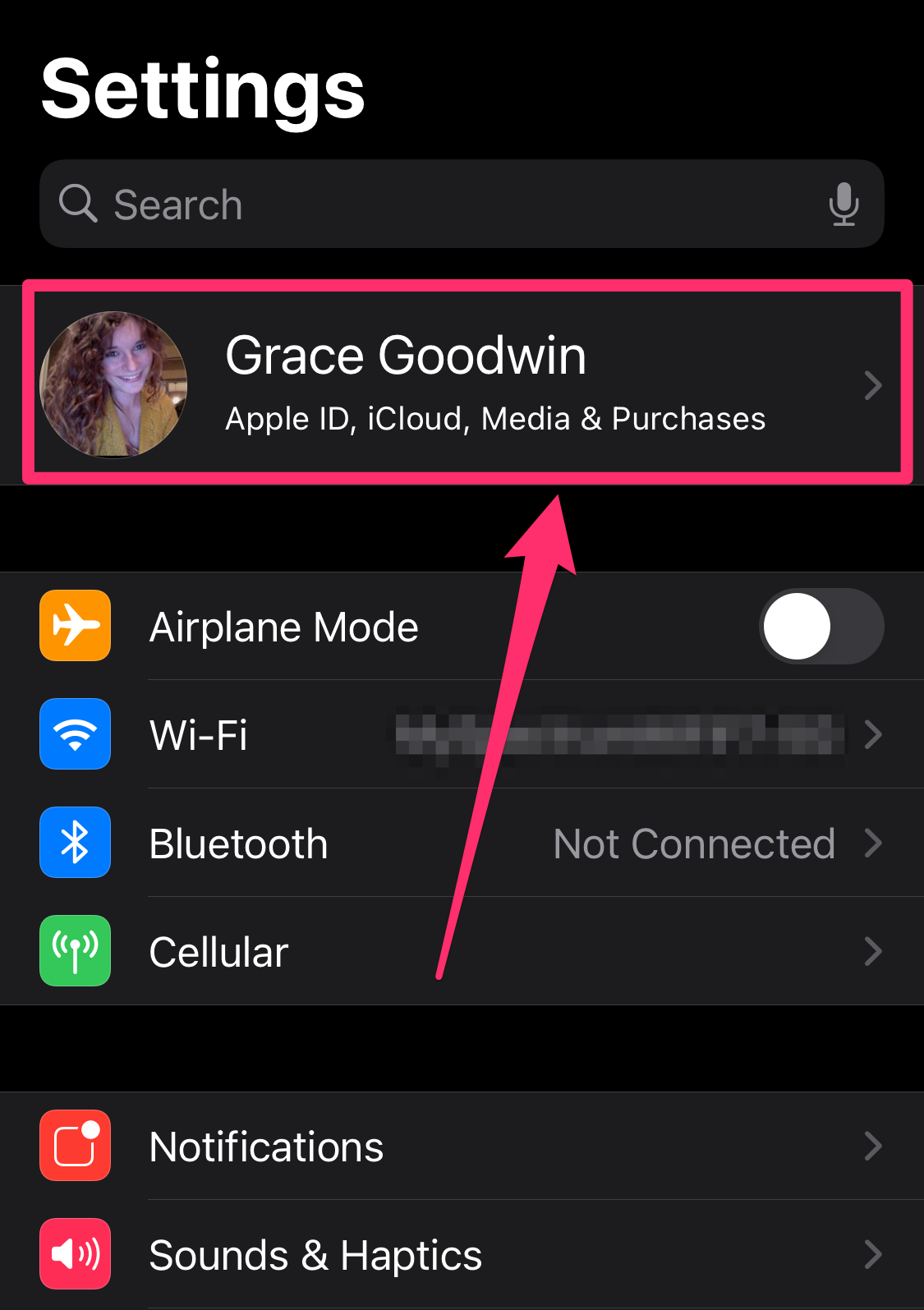Expand the Wi-Fi settings chevron
This screenshot has width=924, height=1310.
[x=872, y=734]
